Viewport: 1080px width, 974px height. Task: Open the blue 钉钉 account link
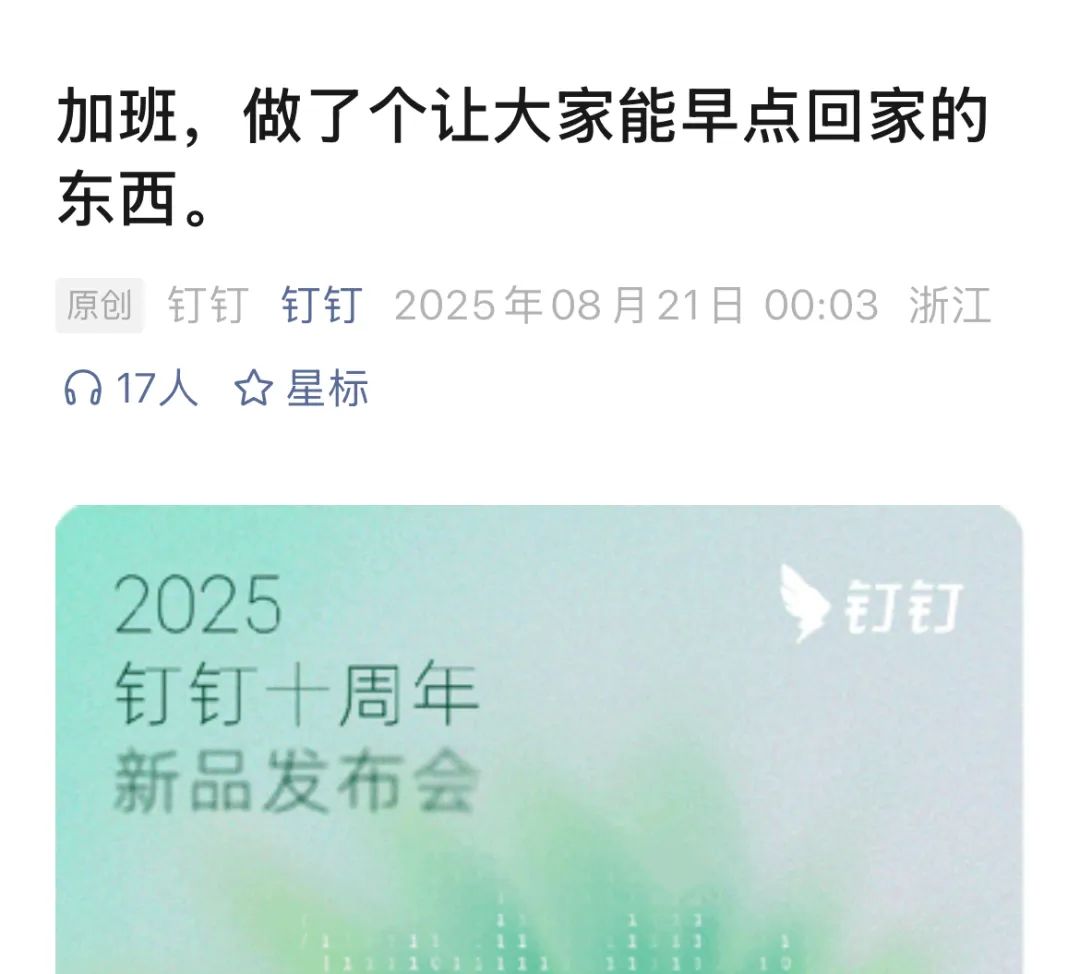pos(321,305)
